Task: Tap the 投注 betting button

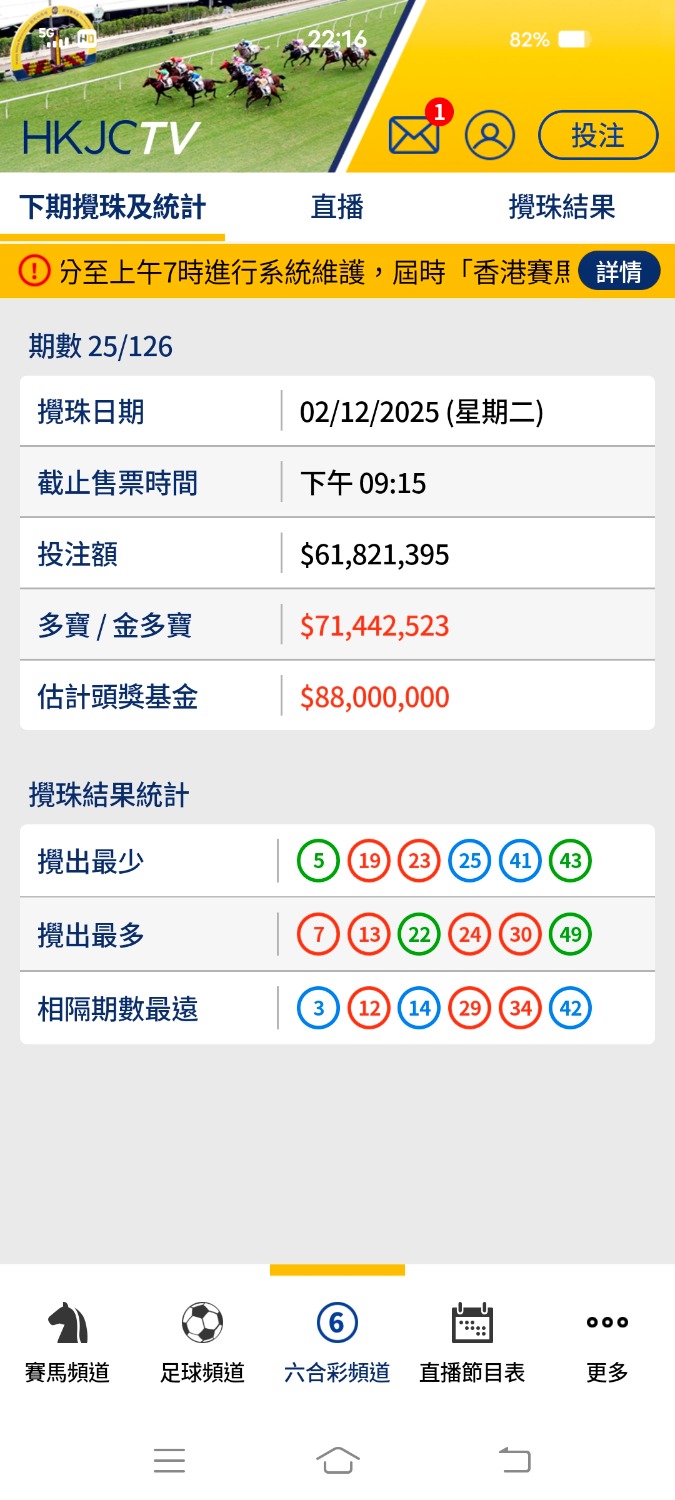Action: click(598, 135)
